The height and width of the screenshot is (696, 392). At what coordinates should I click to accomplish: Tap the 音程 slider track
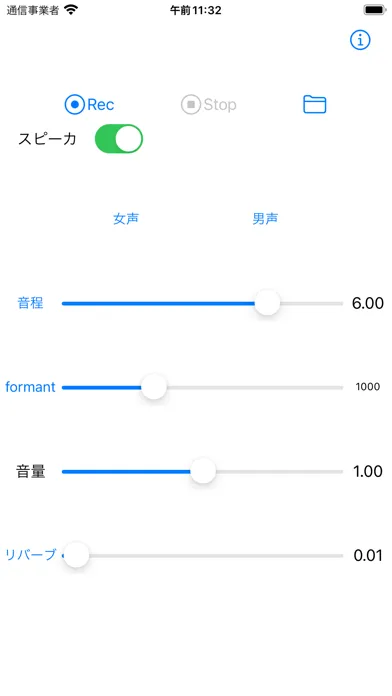(x=202, y=304)
